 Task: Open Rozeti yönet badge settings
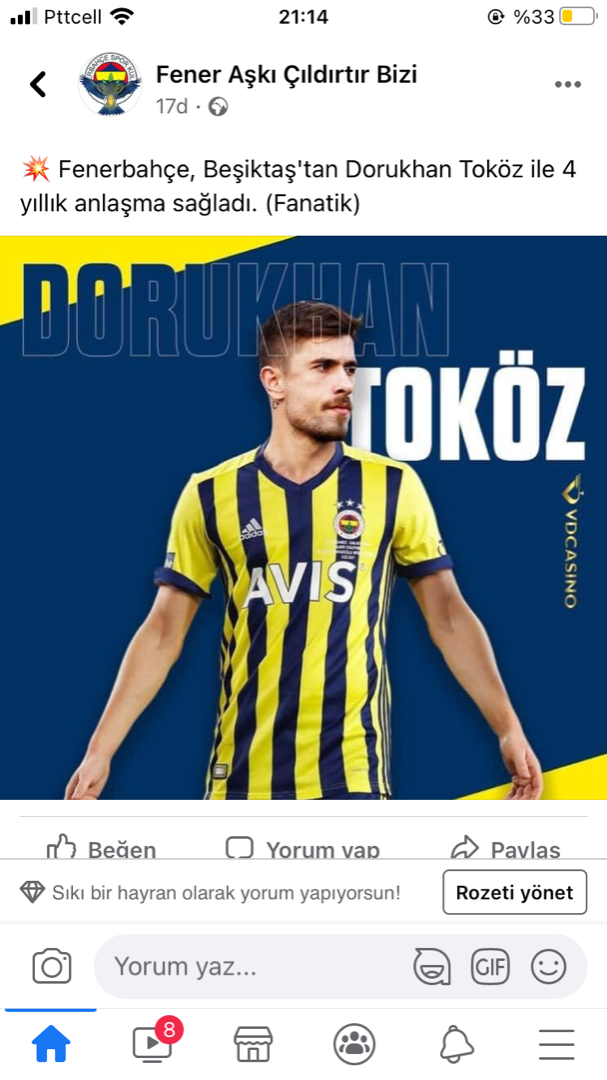(x=514, y=892)
